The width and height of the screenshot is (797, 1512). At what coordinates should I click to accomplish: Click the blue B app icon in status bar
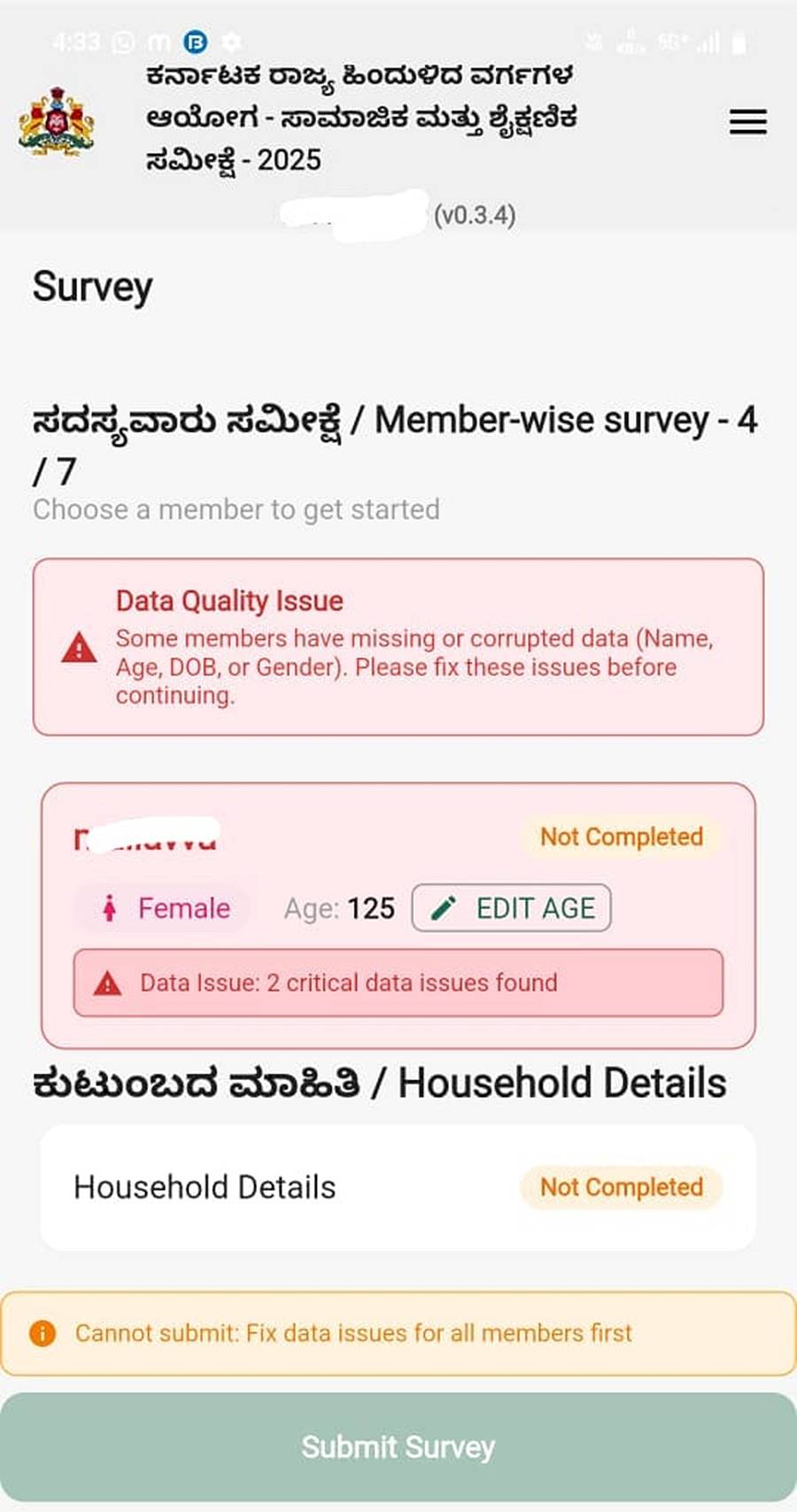click(x=197, y=42)
